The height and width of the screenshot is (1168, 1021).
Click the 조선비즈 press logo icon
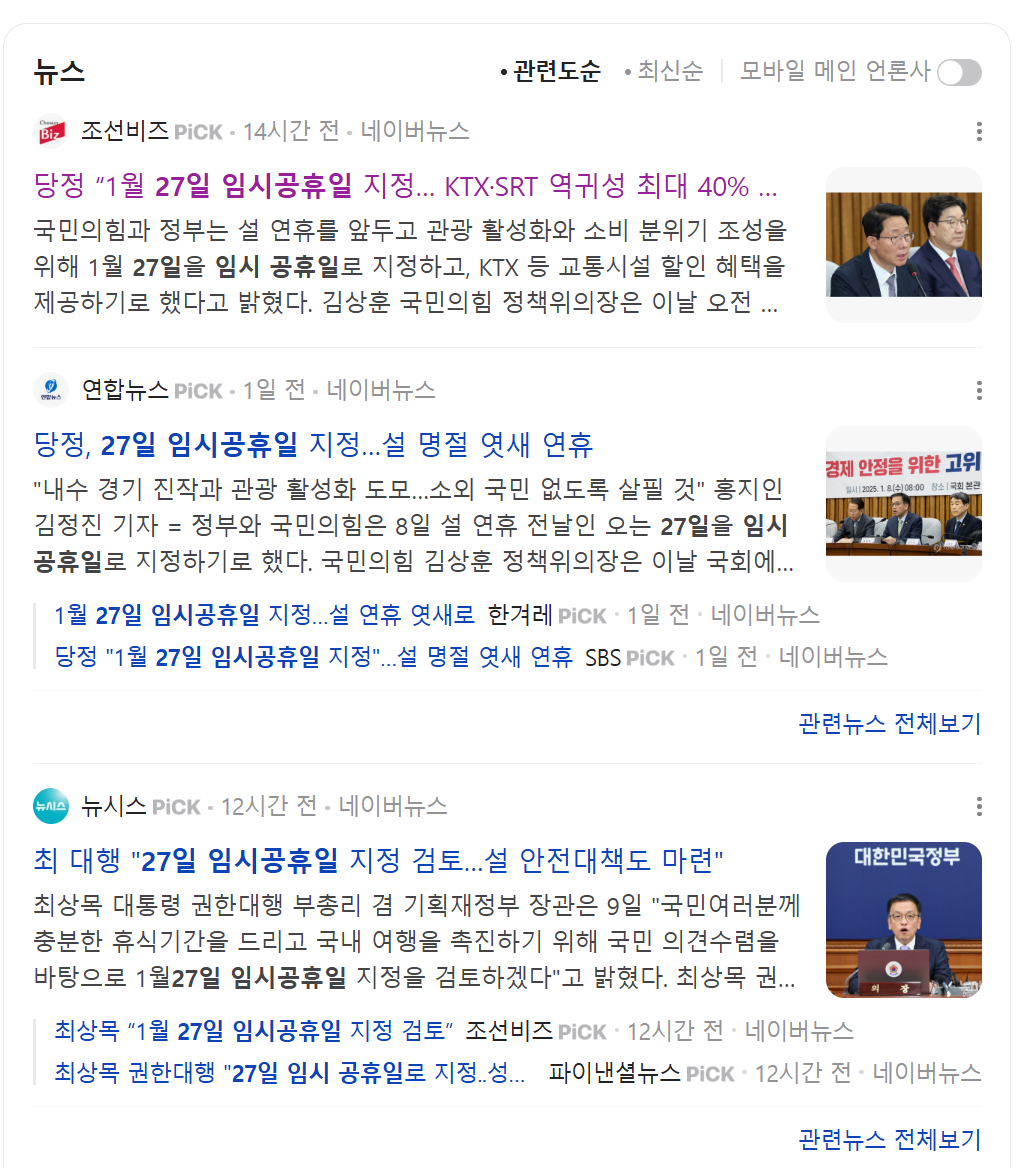(x=52, y=131)
